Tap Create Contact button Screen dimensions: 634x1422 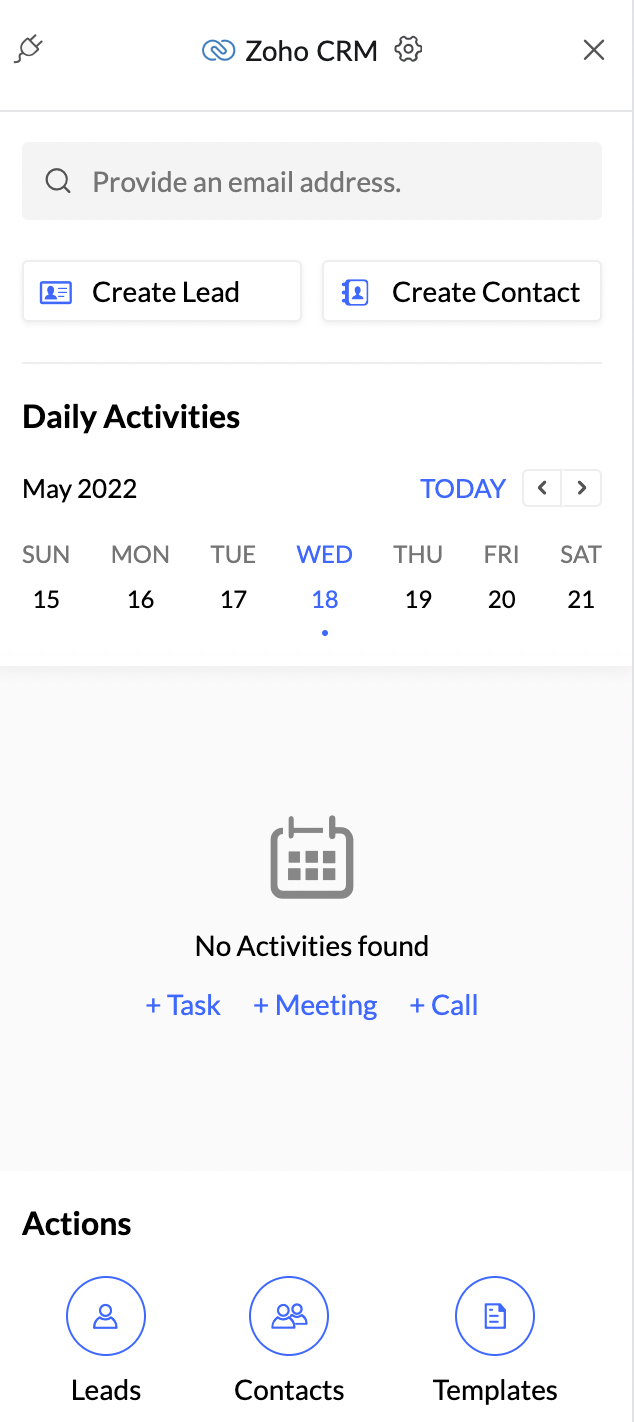462,292
